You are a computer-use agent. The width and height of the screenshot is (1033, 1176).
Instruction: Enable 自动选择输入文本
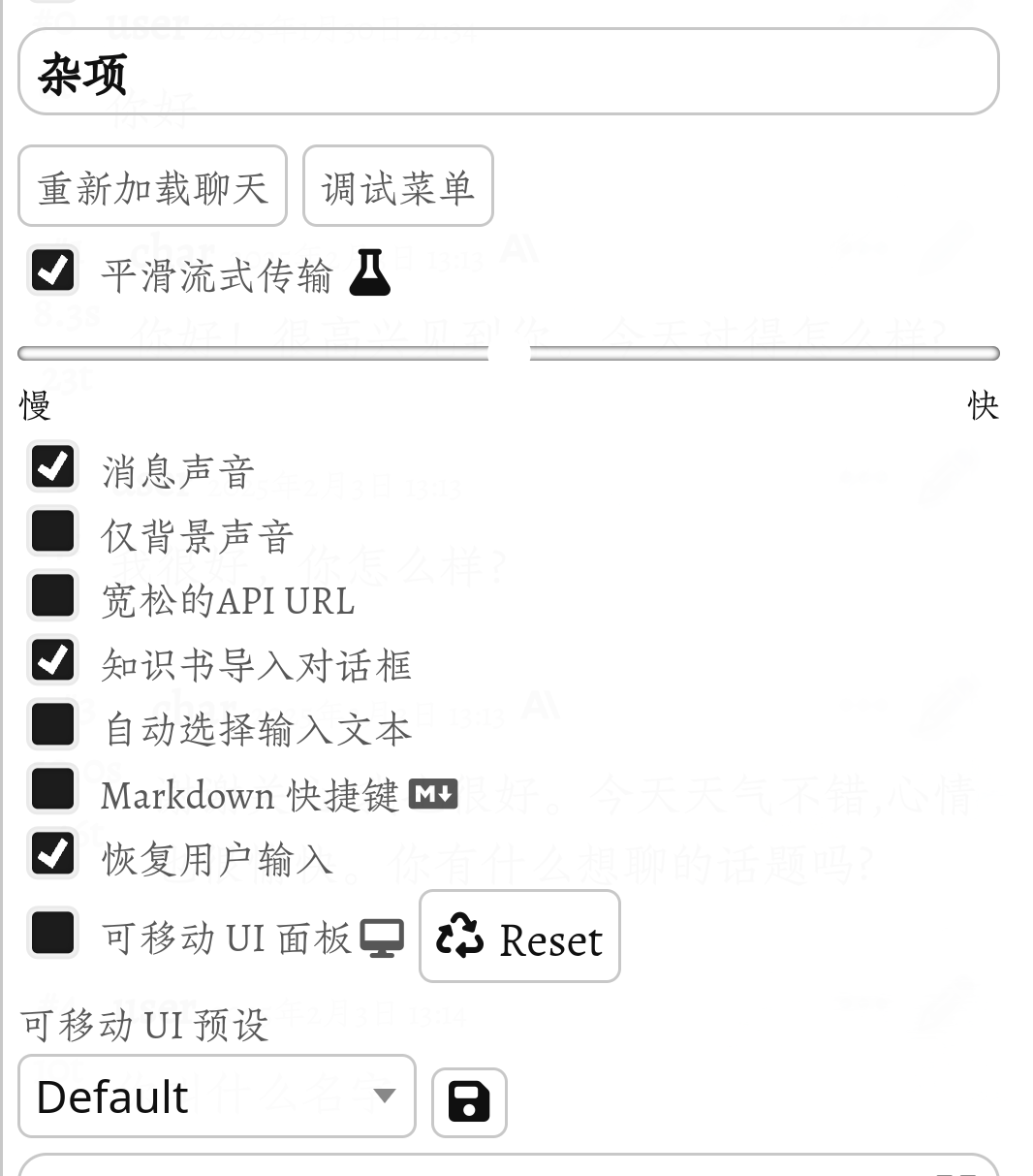click(x=53, y=725)
